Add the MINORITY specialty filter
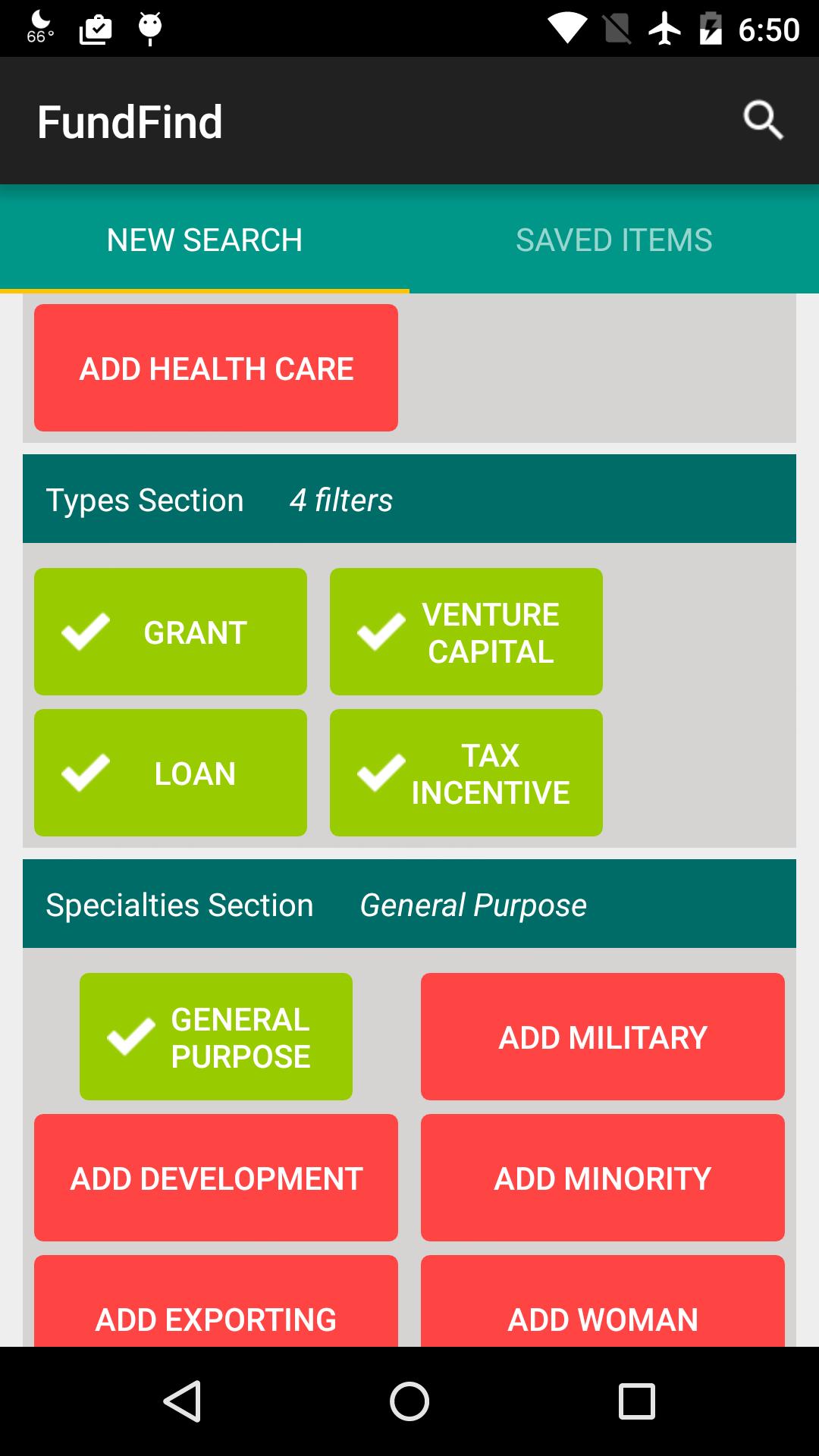 (603, 1178)
